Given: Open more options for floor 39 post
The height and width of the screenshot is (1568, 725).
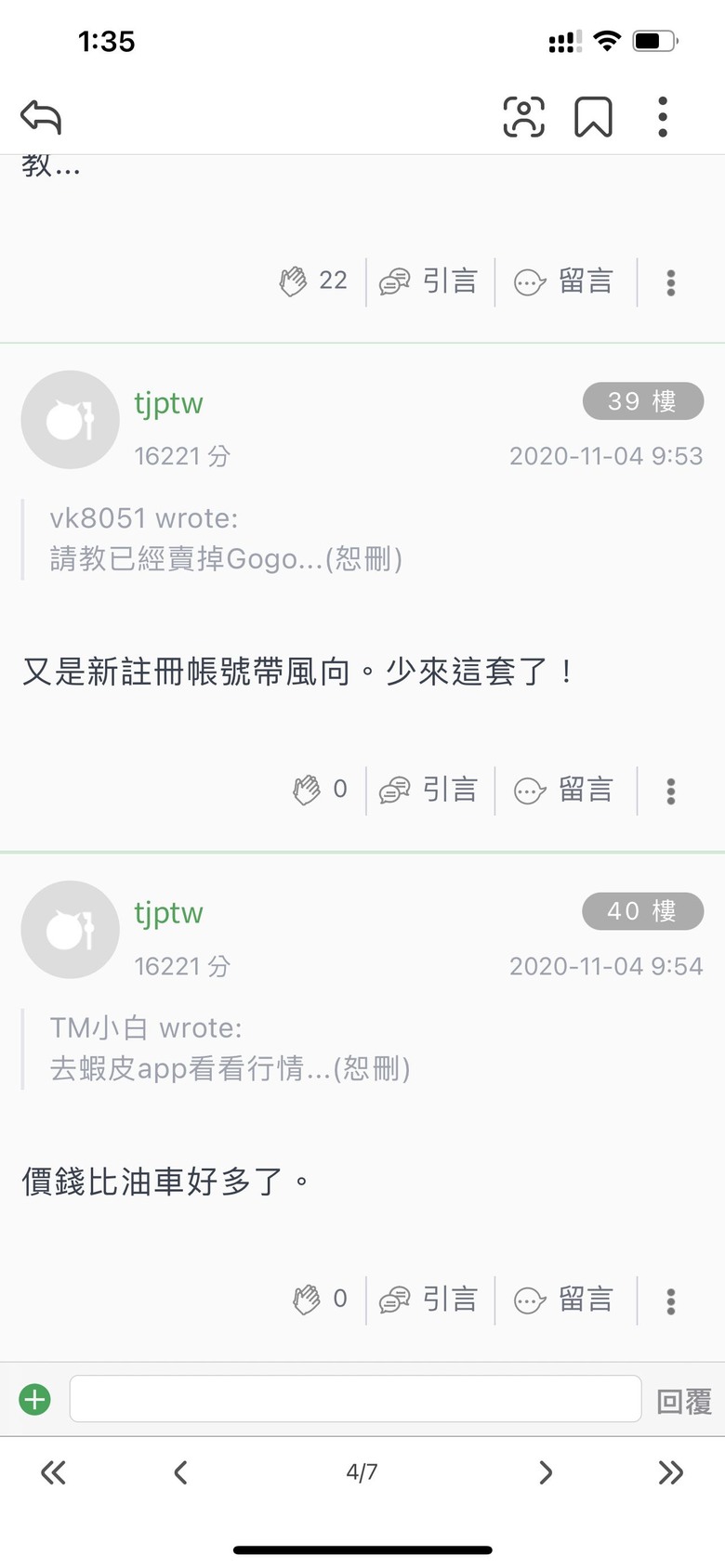Looking at the screenshot, I should pyautogui.click(x=670, y=791).
